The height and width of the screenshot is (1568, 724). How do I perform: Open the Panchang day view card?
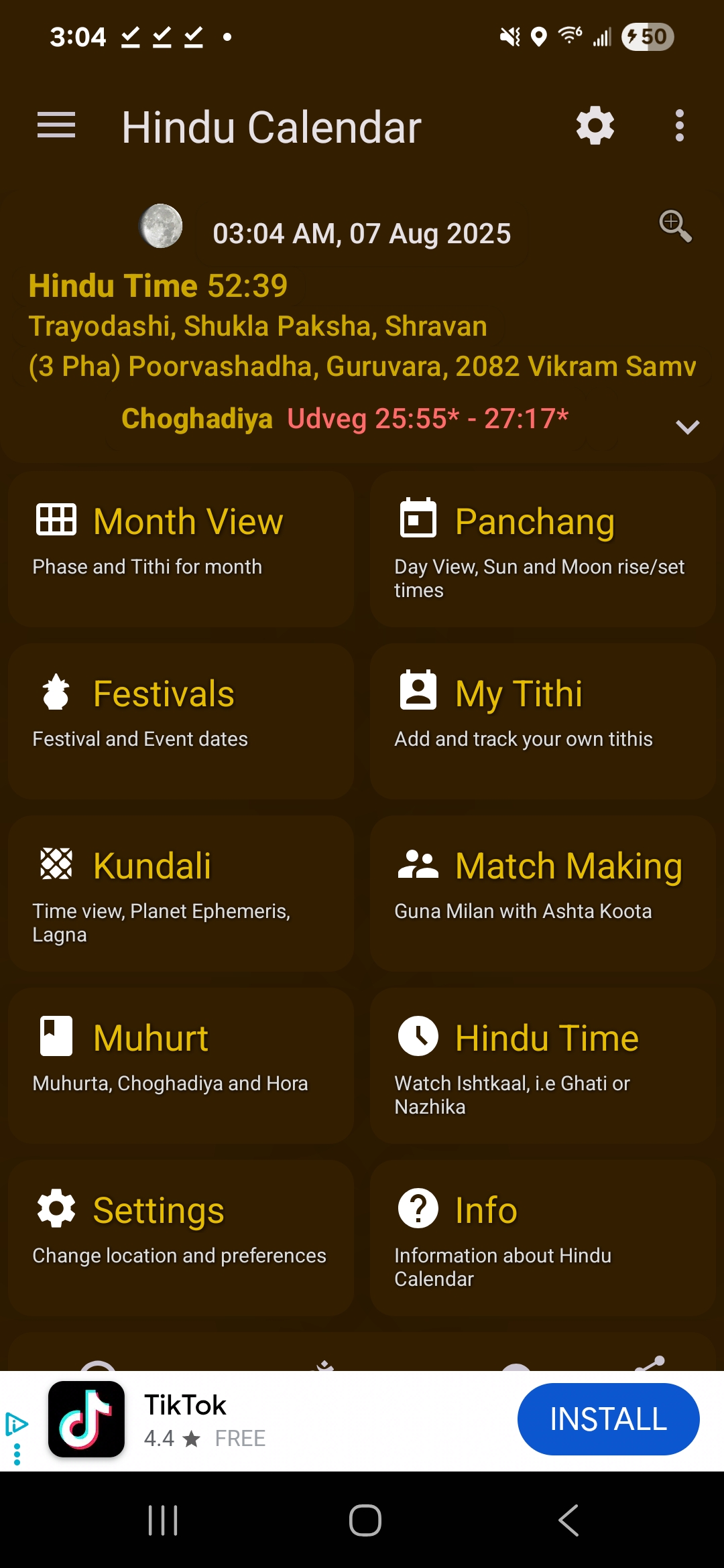pyautogui.click(x=542, y=548)
